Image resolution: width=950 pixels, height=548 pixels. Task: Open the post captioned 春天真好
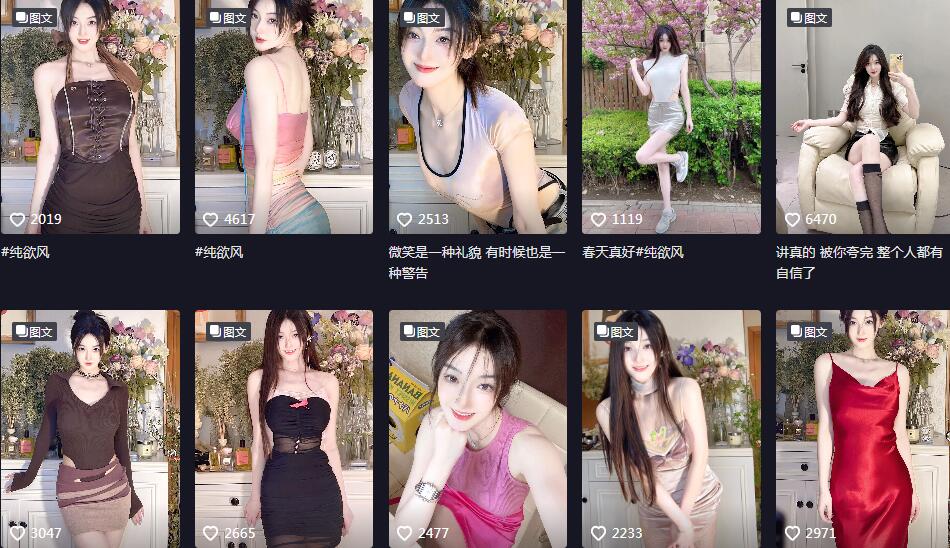(671, 115)
